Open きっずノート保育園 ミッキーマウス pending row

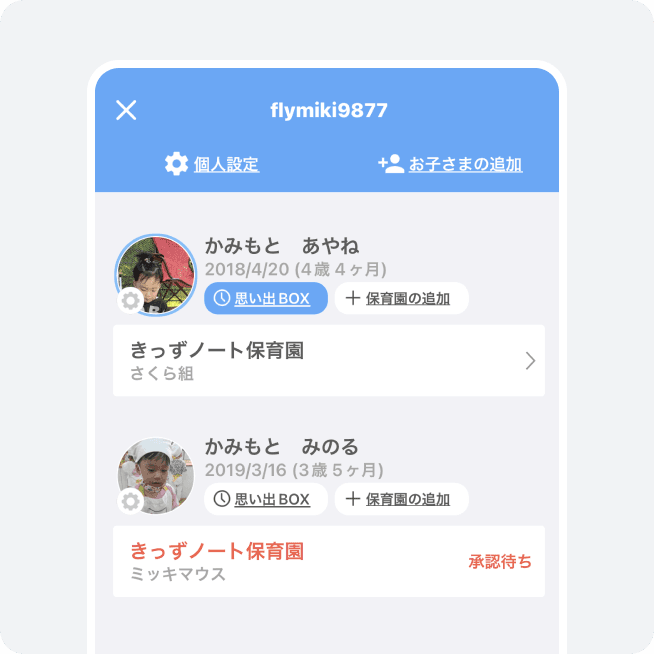[328, 562]
